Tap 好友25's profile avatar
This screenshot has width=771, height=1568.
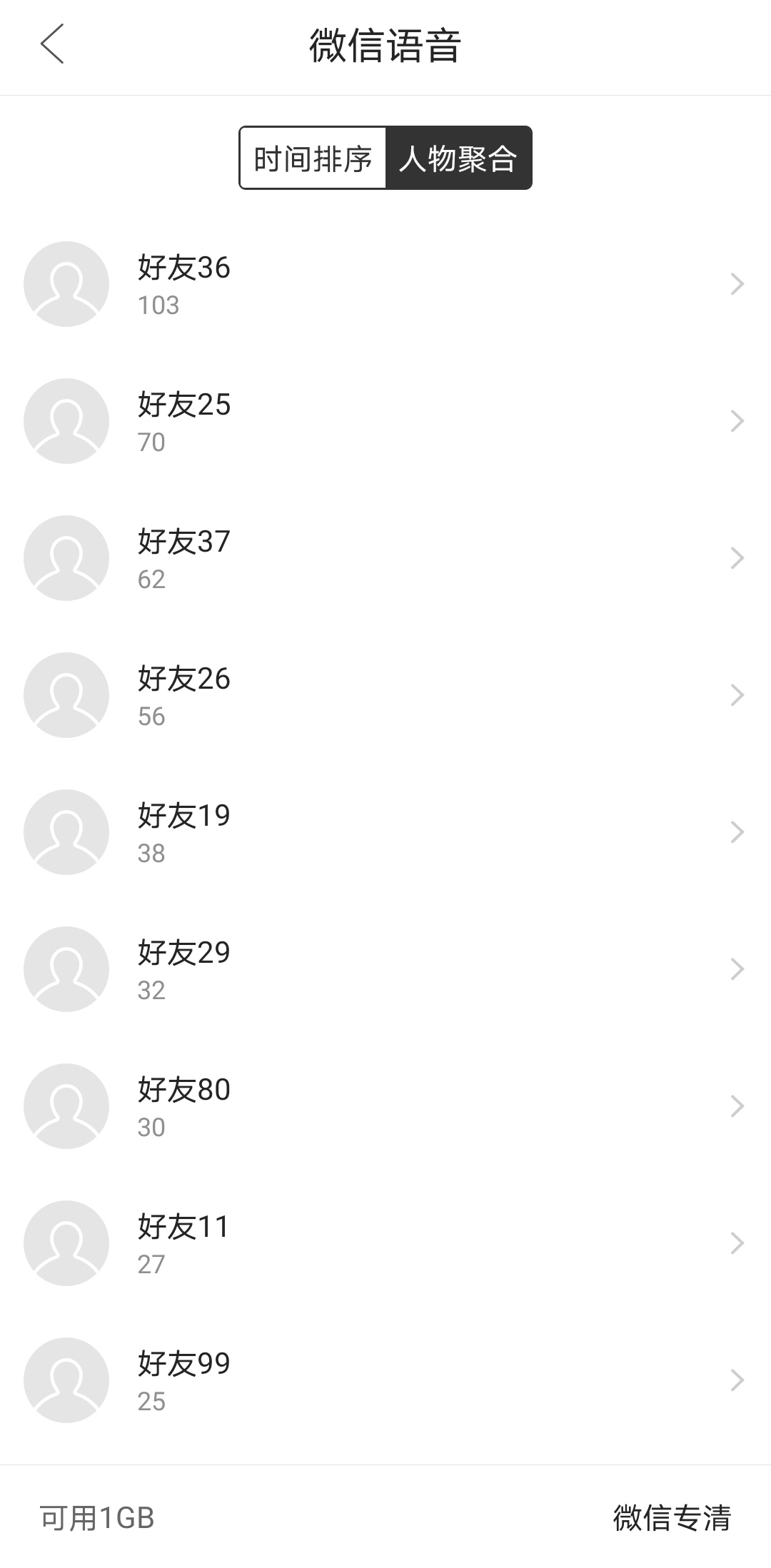66,421
